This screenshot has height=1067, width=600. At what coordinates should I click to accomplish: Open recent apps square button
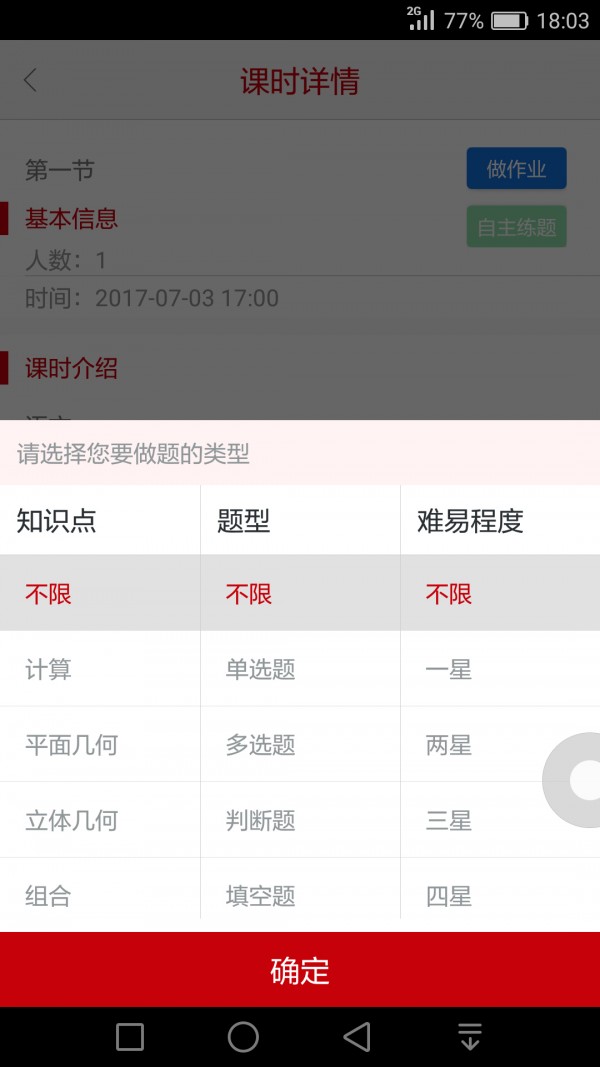pyautogui.click(x=130, y=1037)
